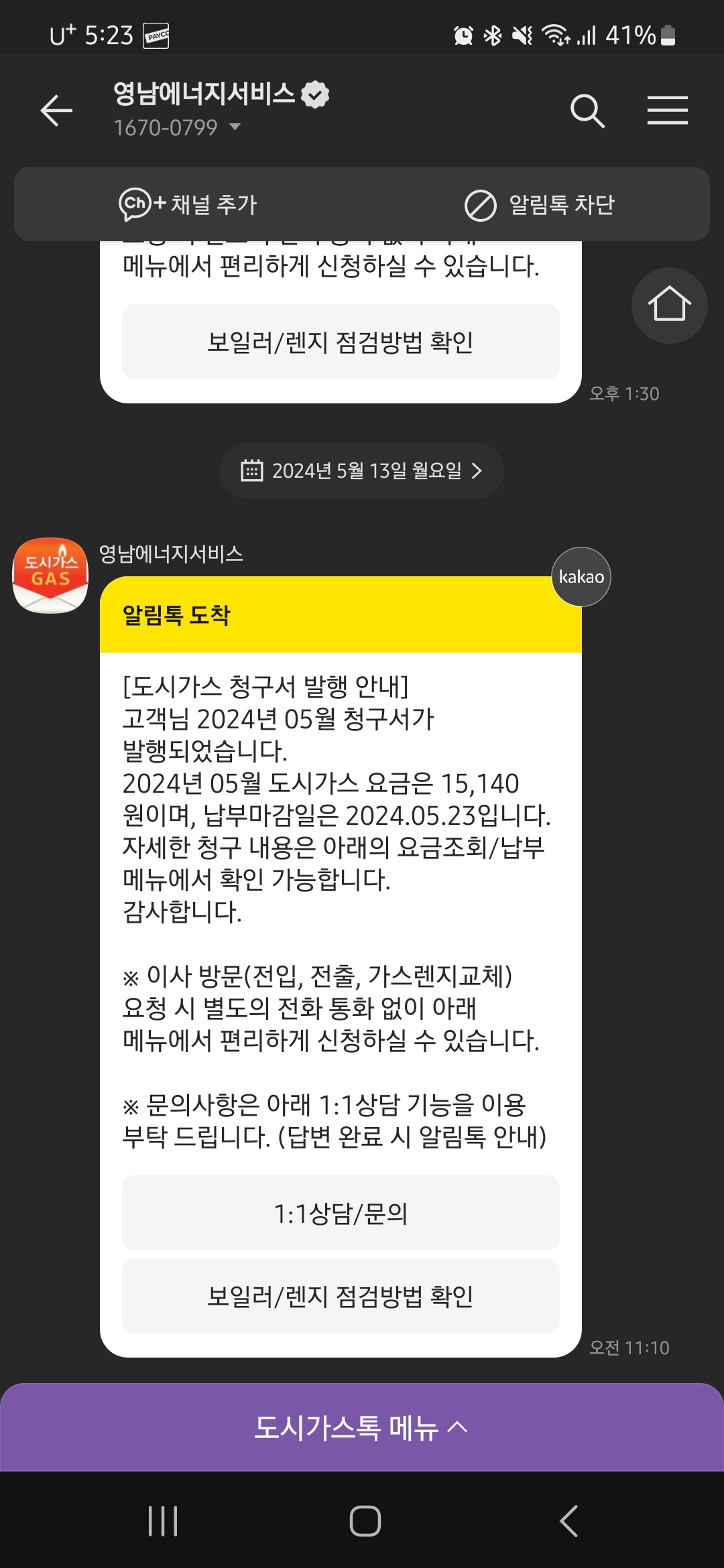Image resolution: width=724 pixels, height=1568 pixels.
Task: Open 영남에너지서비스 profile picture
Action: (51, 576)
